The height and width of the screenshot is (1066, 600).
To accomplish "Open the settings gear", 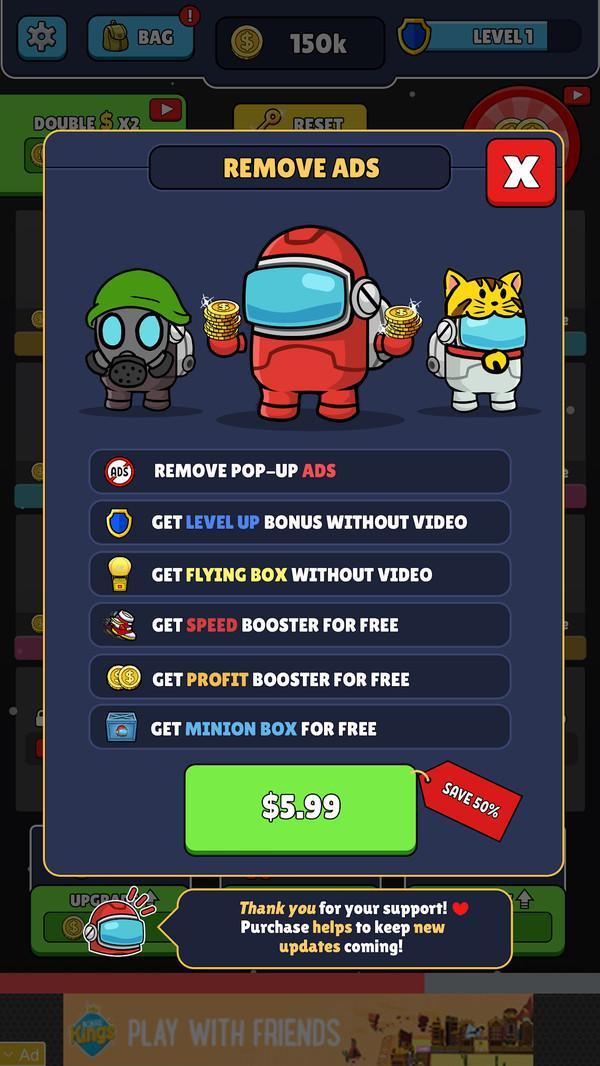I will [42, 38].
